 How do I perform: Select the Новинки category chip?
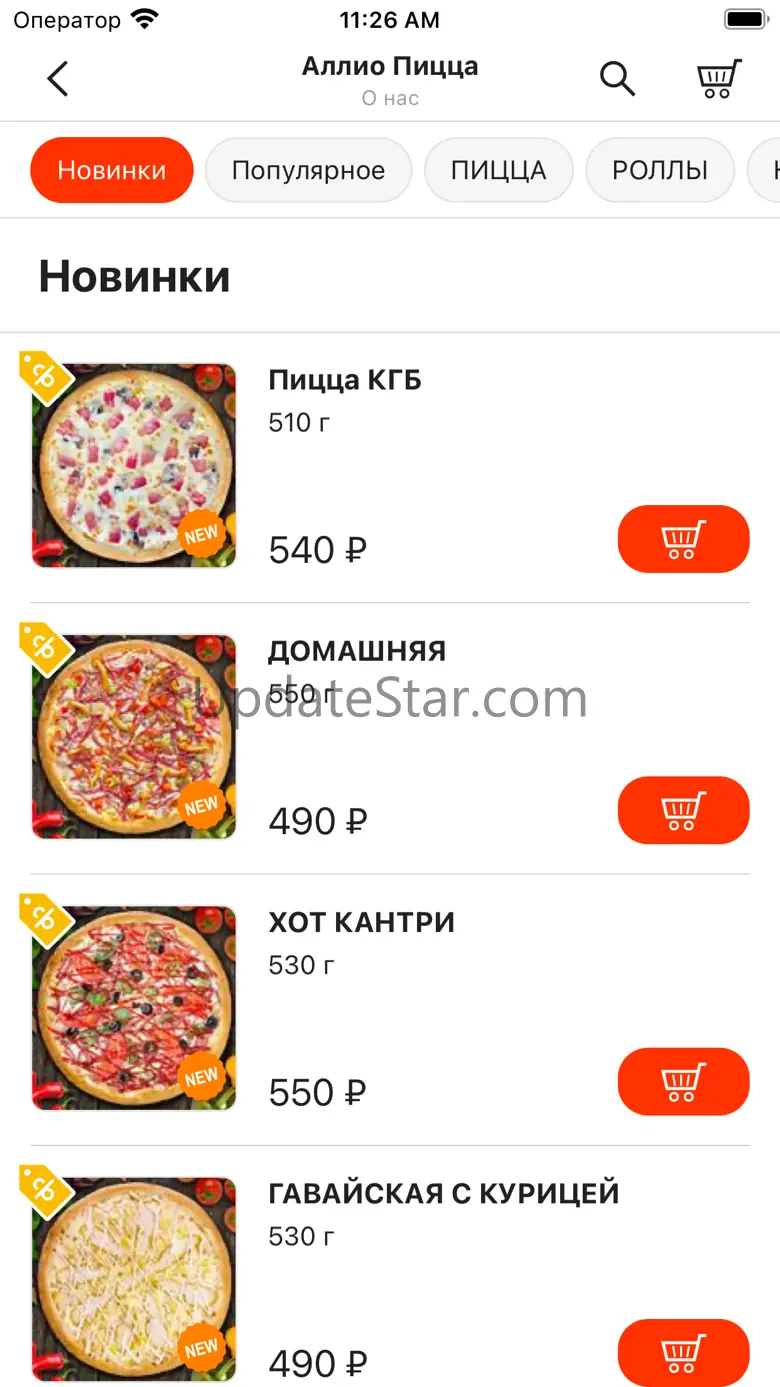112,170
